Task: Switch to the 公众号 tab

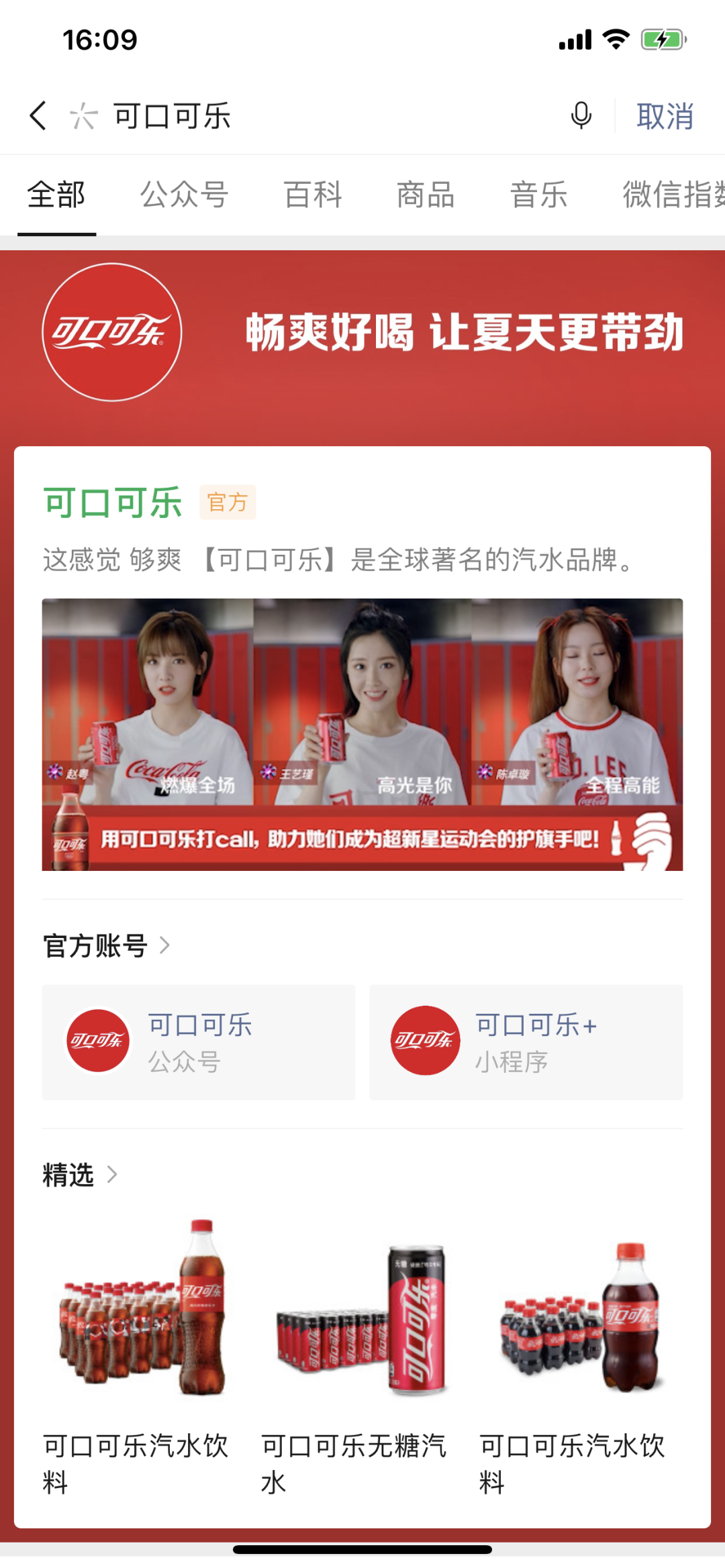Action: tap(185, 195)
